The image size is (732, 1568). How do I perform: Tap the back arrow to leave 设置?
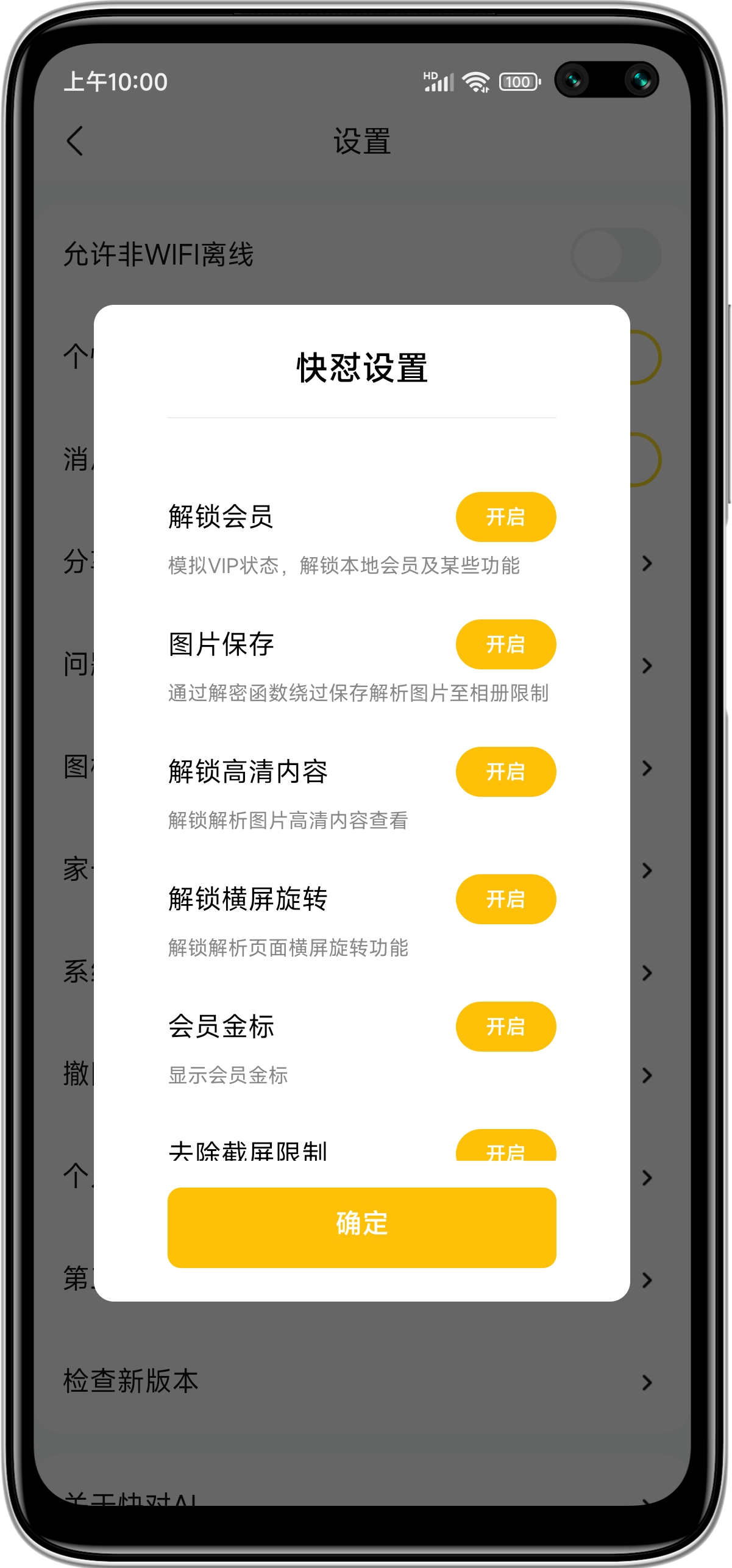pos(75,140)
